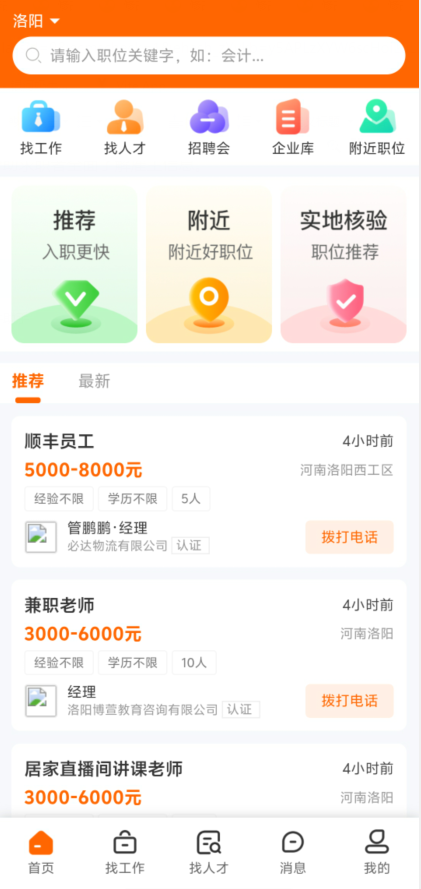The width and height of the screenshot is (421, 889).
Task: Open the 实地核验 职位推荐 card
Action: tap(343, 265)
